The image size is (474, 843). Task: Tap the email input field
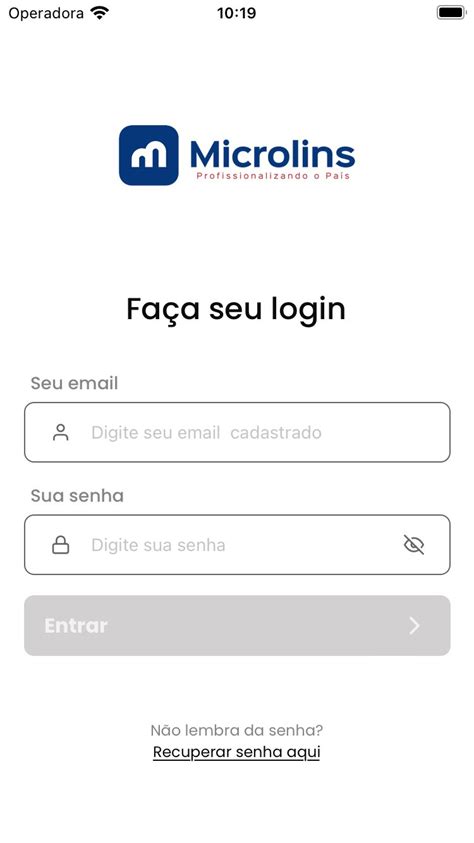tap(237, 432)
